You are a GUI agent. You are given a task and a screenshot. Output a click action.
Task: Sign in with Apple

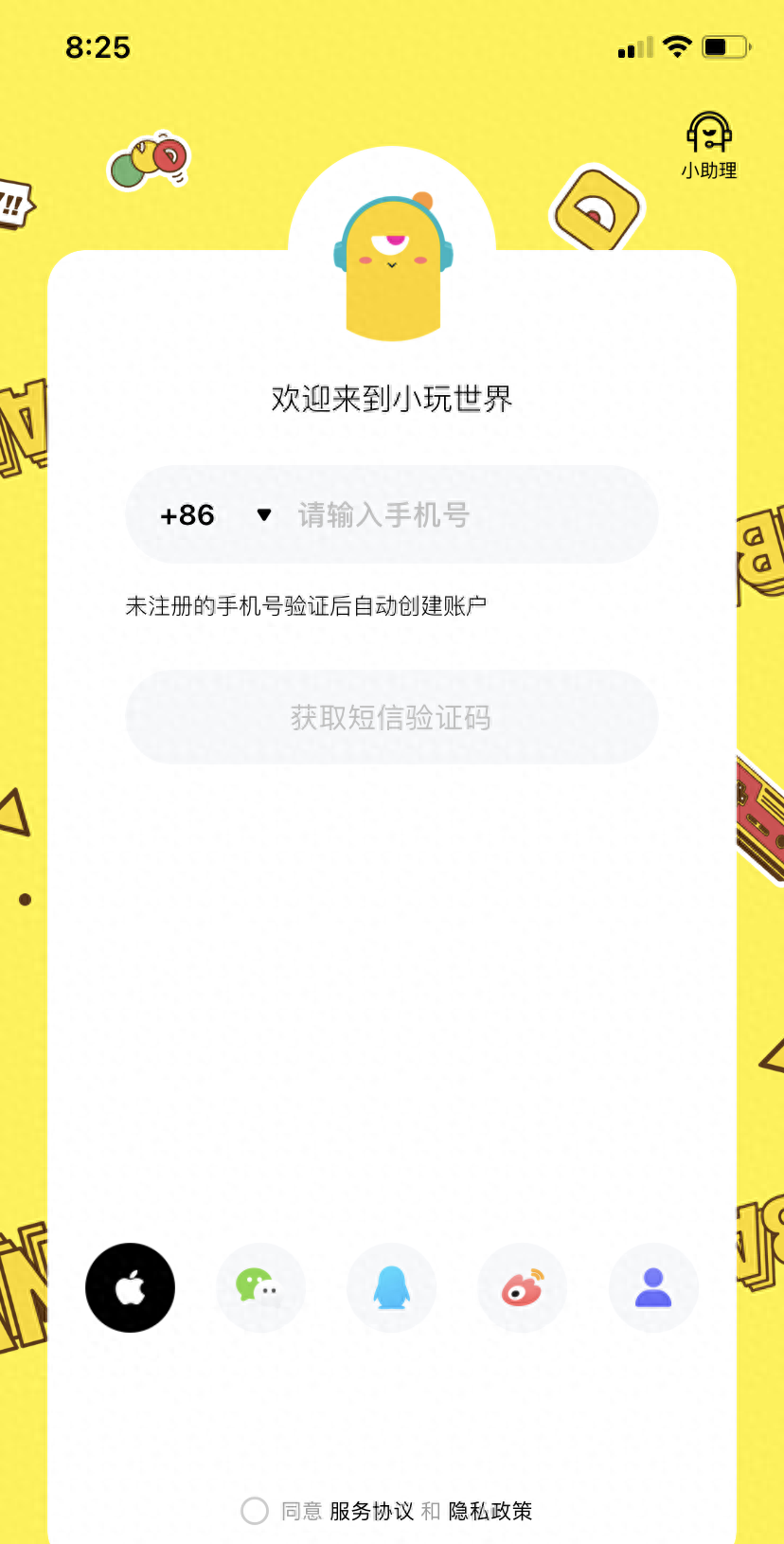coord(131,1287)
